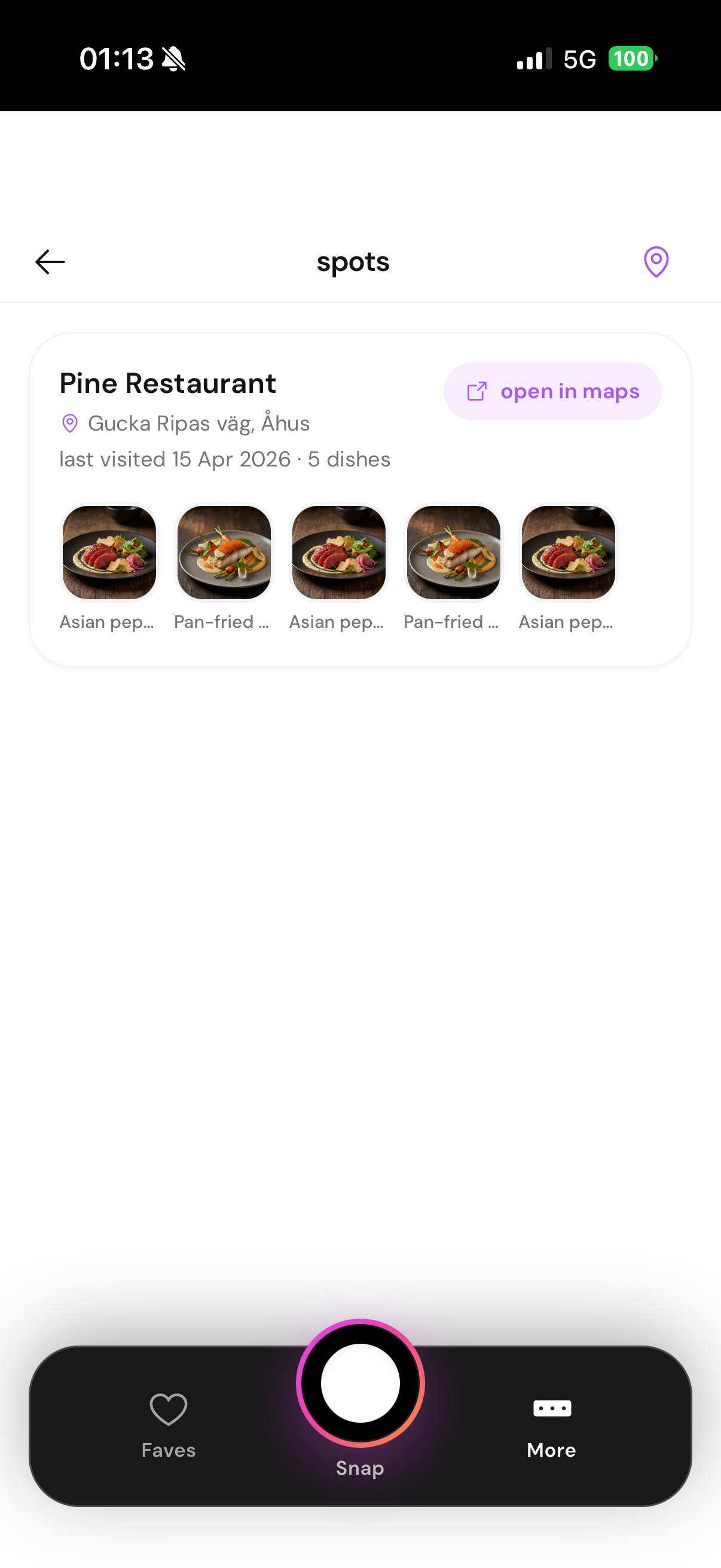Image resolution: width=721 pixels, height=1568 pixels.
Task: View the first Pan-fried dish thumbnail
Action: click(224, 553)
